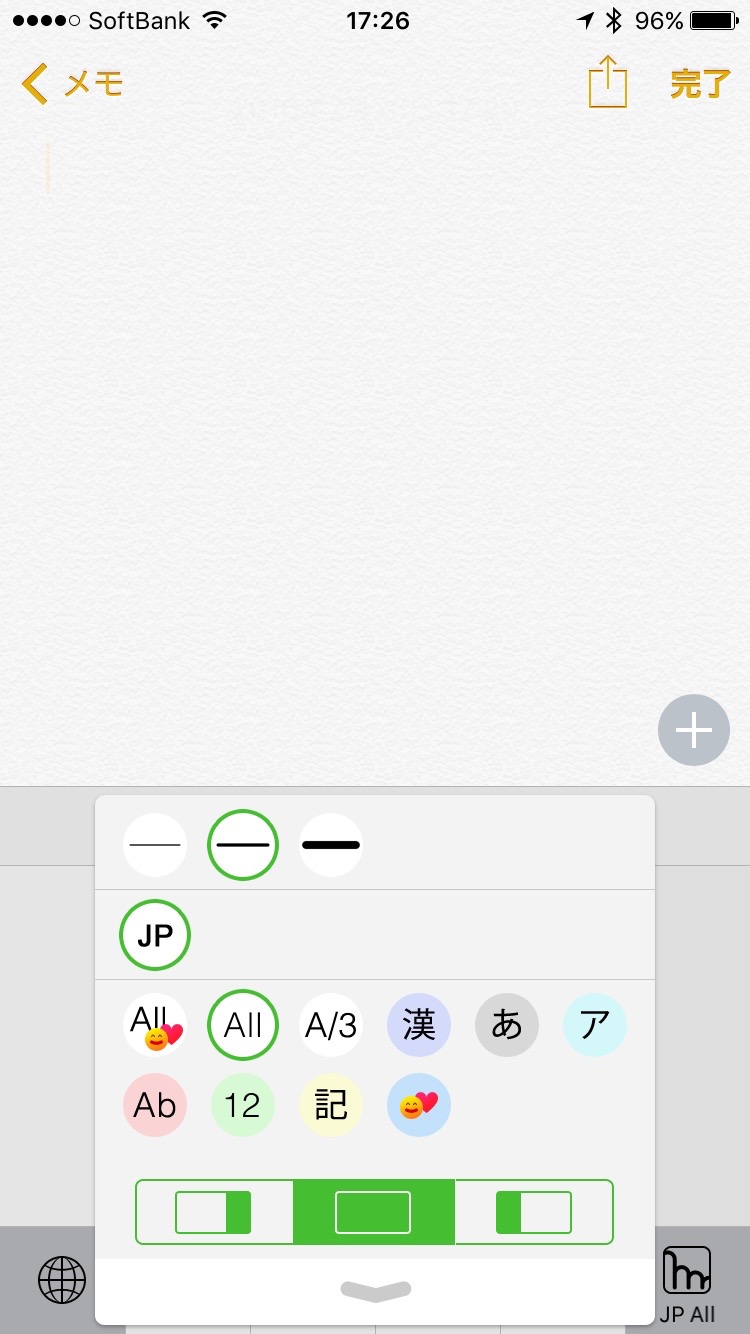Switch to kanji 漢 mode
750x1334 pixels.
pos(419,1025)
